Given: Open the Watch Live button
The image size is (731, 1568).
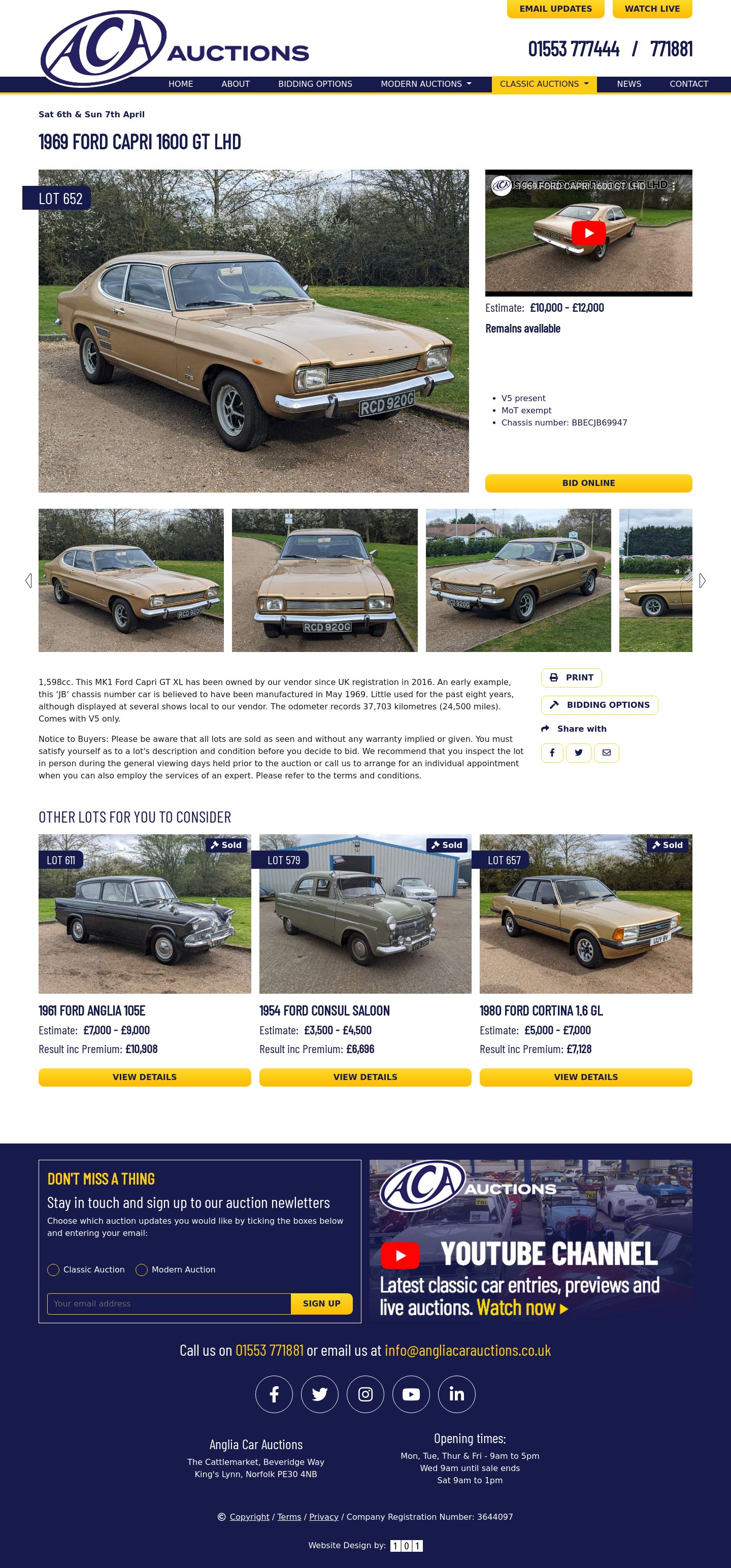Looking at the screenshot, I should [x=652, y=9].
